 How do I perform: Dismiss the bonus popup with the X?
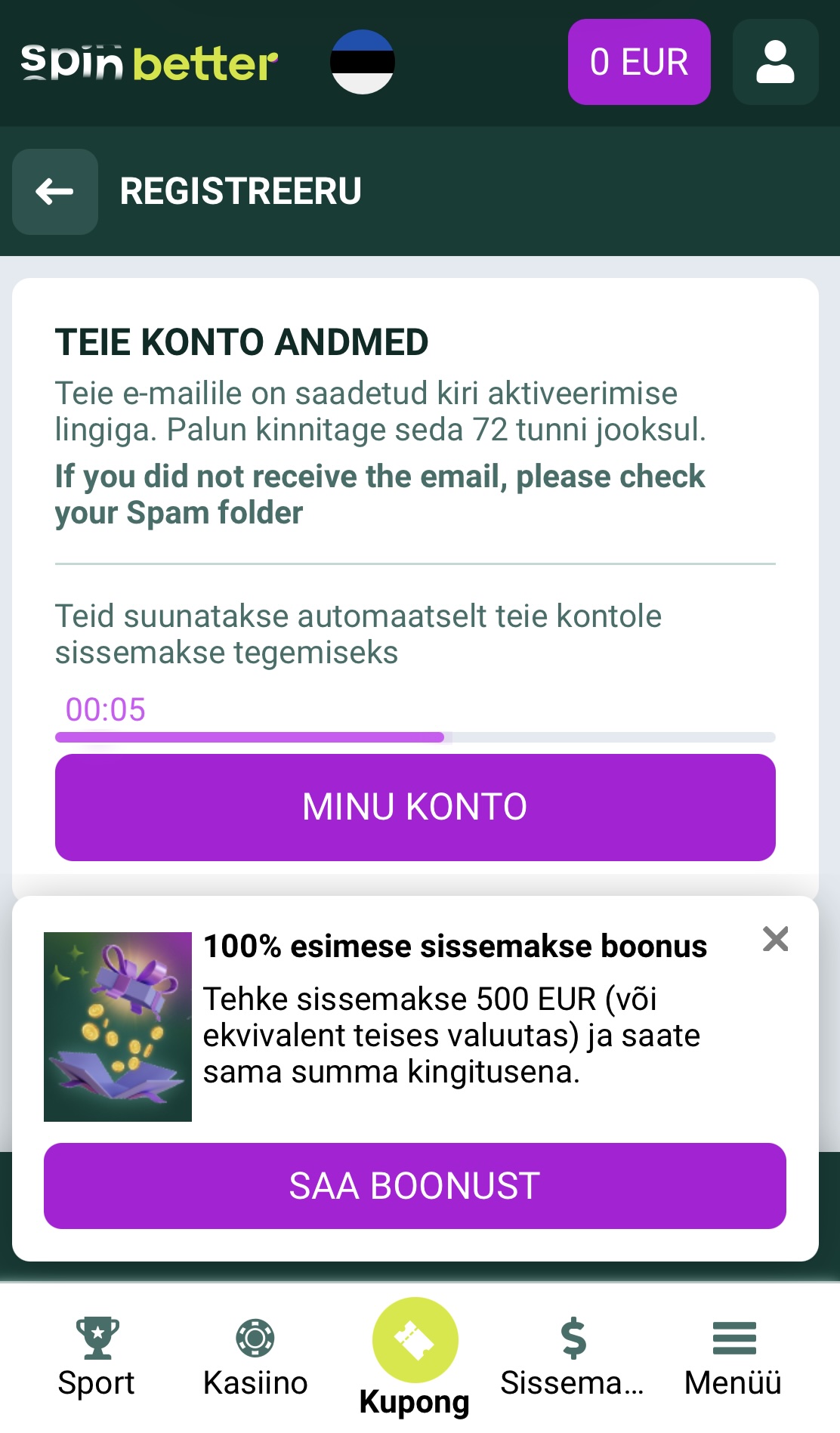tap(775, 940)
